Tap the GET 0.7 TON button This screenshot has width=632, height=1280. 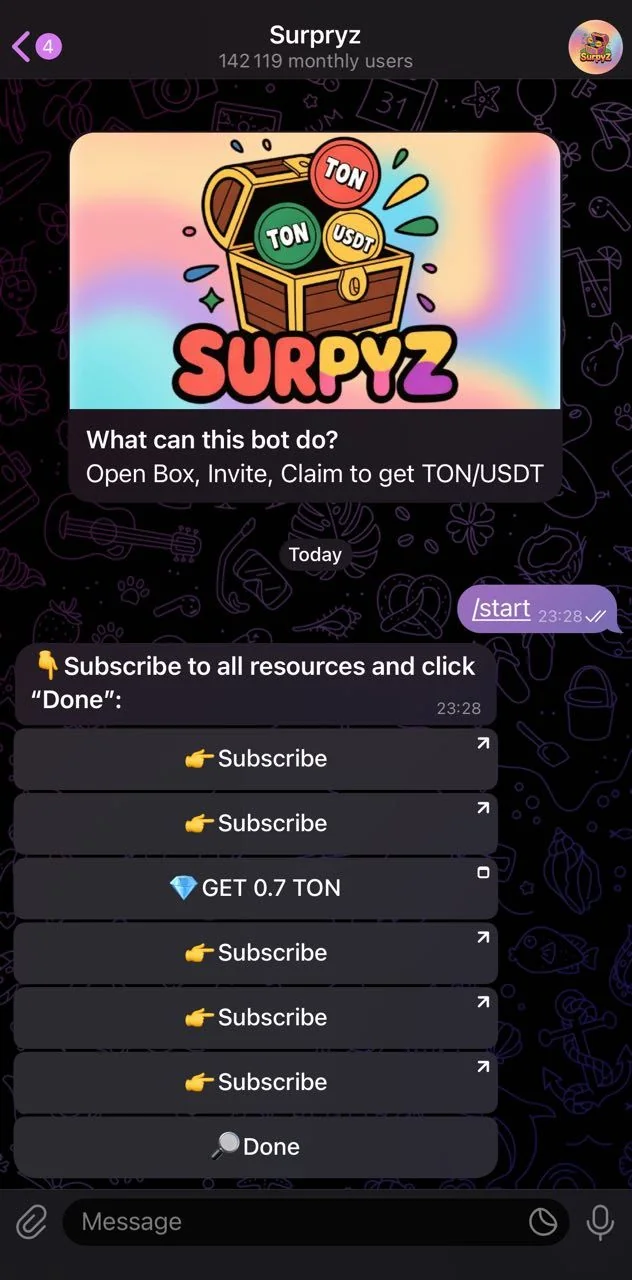[x=256, y=888]
